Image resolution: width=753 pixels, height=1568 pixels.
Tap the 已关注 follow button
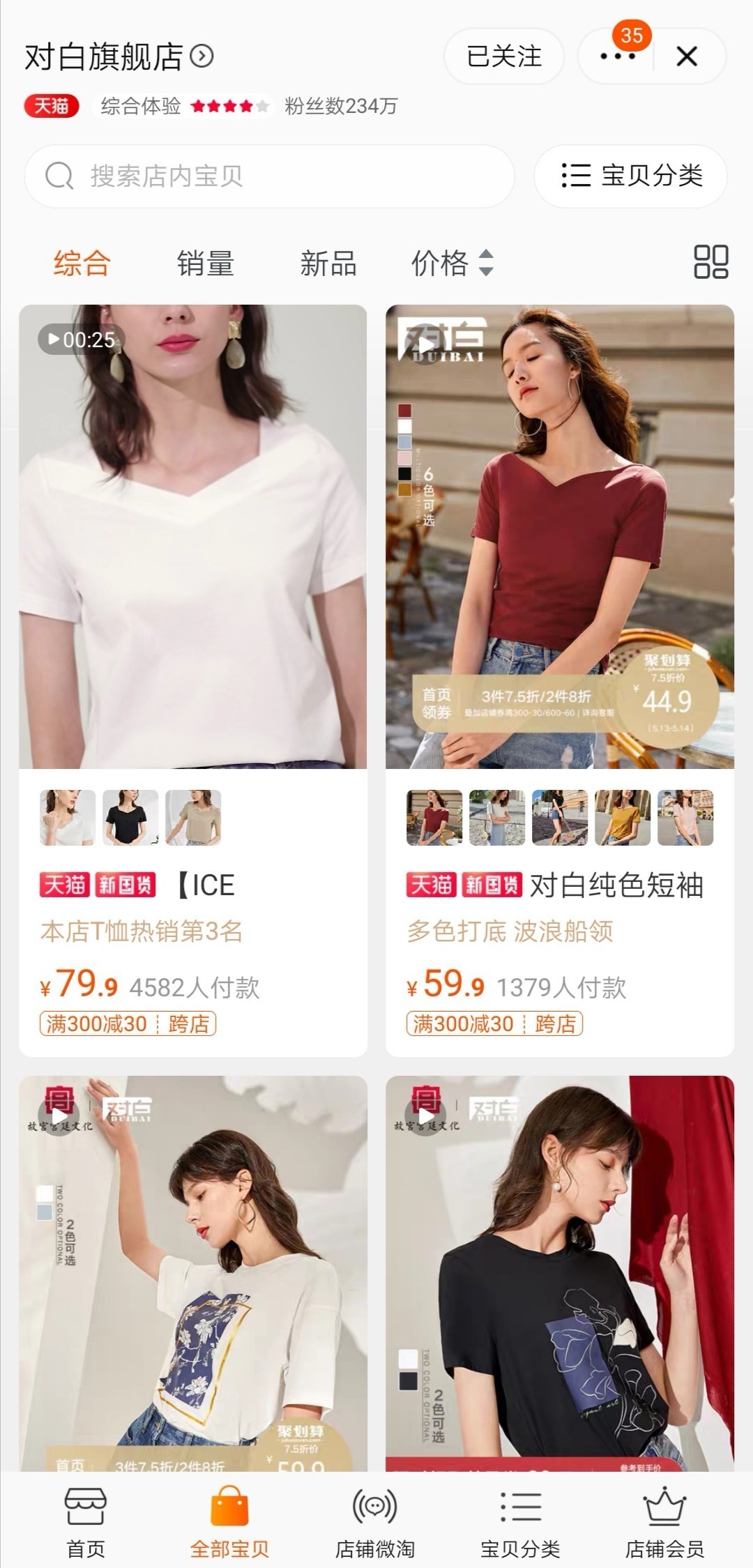pos(503,56)
